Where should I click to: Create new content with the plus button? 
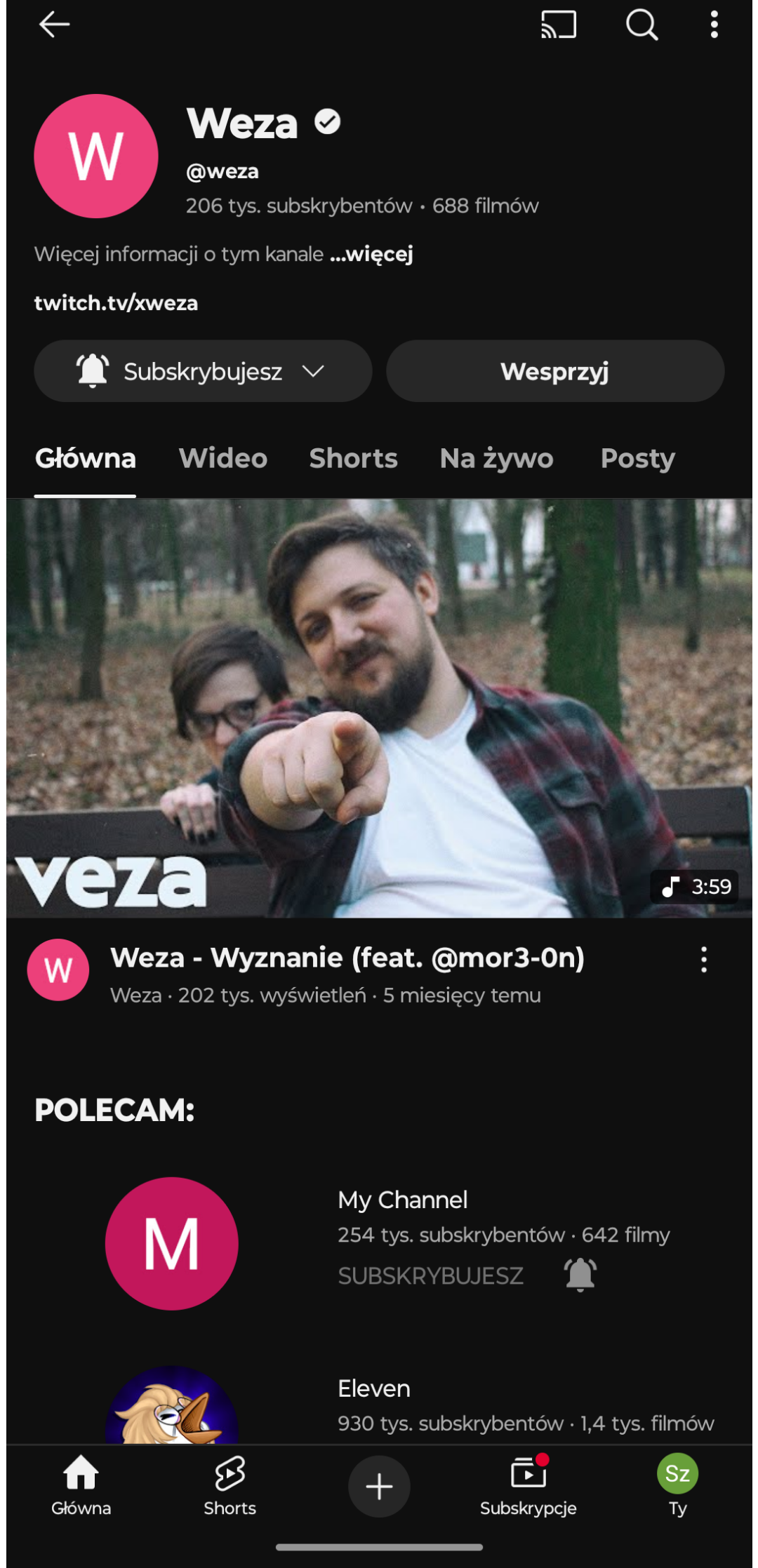point(379,1486)
